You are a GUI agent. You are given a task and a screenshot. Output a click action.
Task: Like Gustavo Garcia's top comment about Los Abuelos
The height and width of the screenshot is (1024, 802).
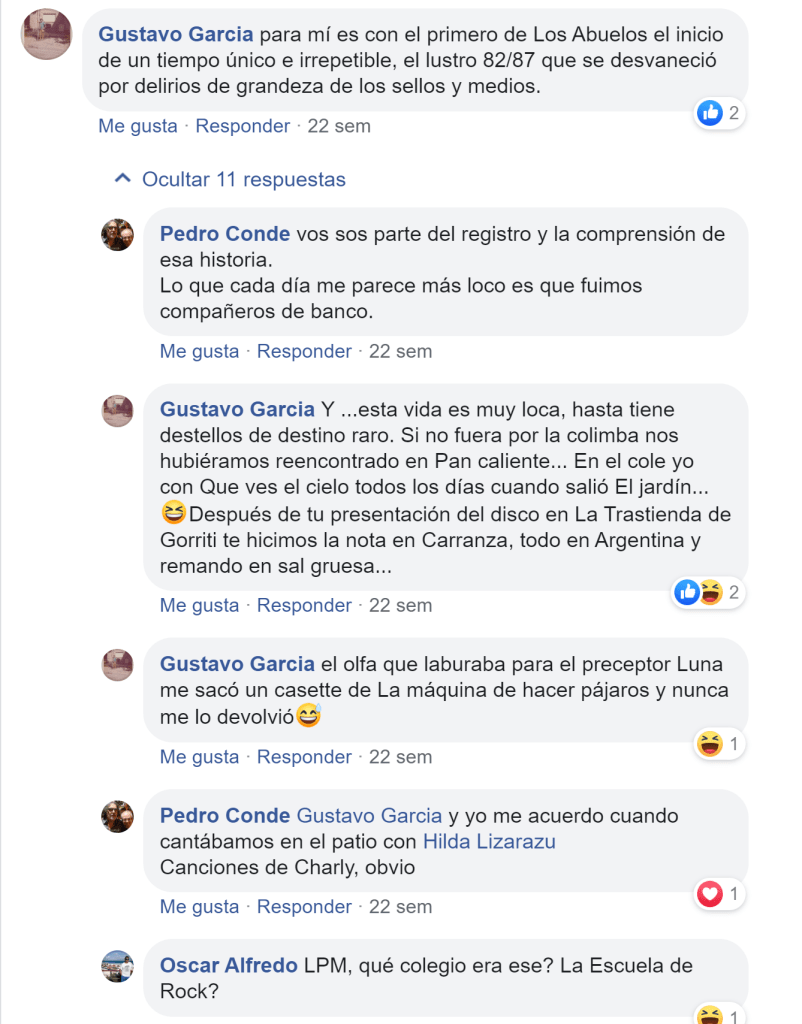(137, 126)
